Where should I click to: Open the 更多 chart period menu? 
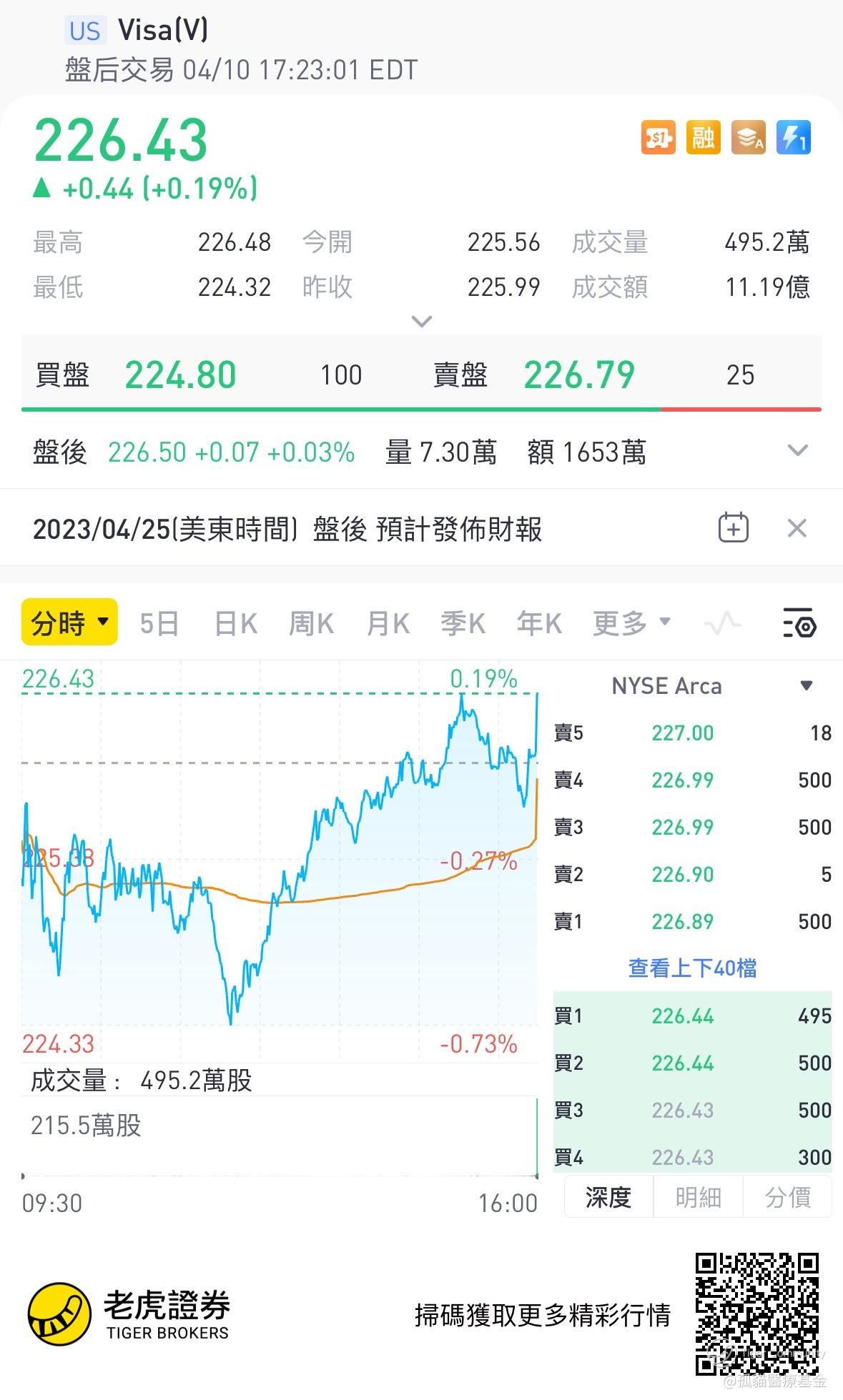(631, 623)
